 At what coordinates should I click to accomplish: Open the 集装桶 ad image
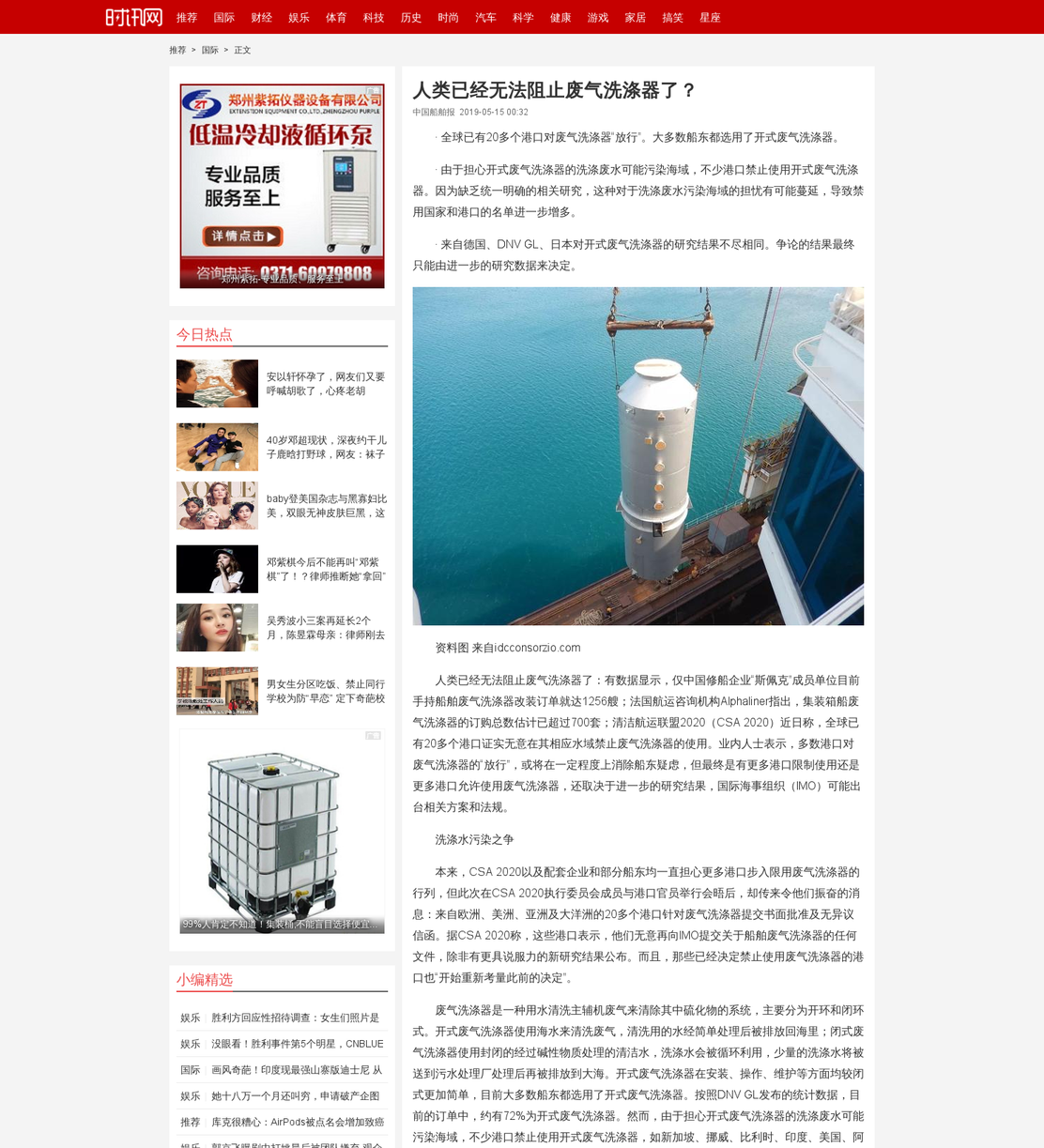pyautogui.click(x=282, y=831)
